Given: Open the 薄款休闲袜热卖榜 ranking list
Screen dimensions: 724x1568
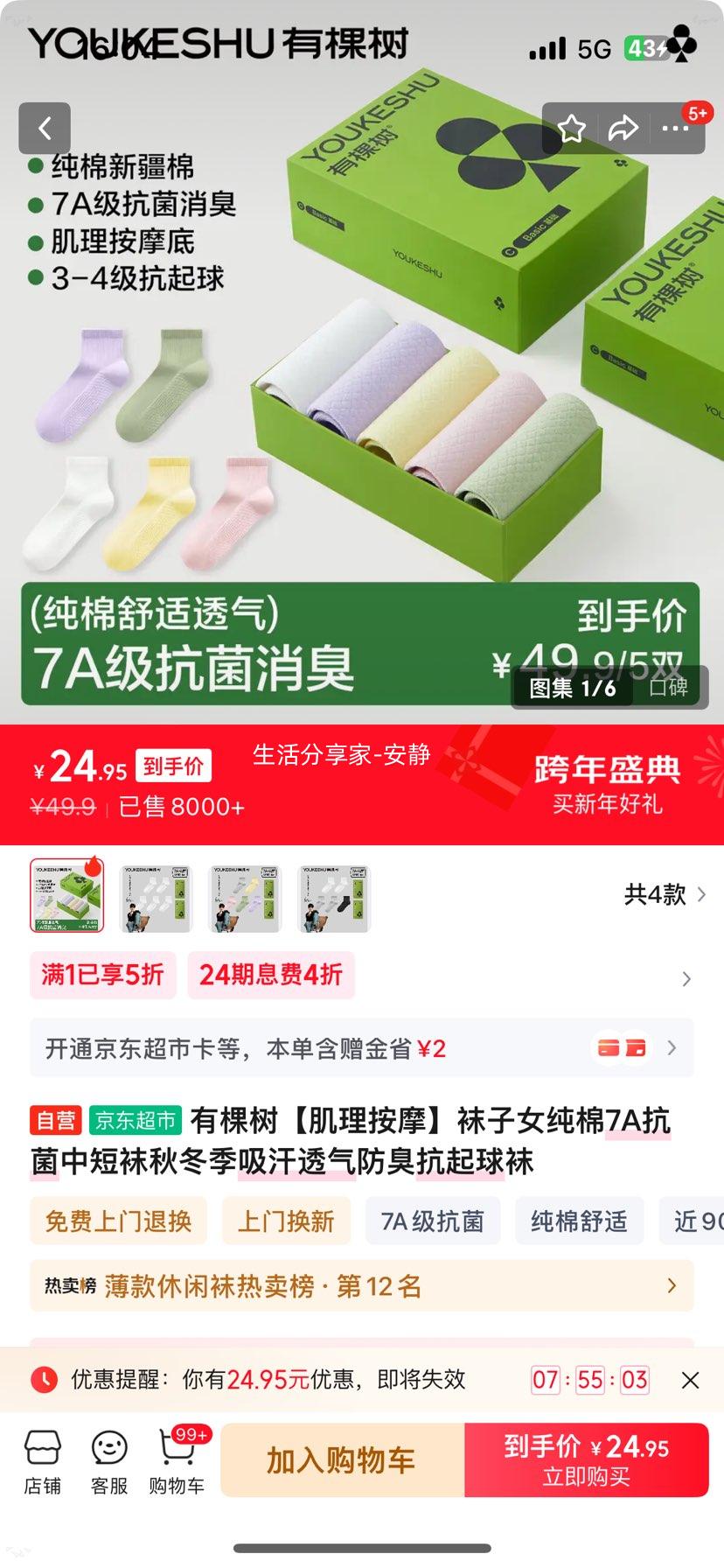Looking at the screenshot, I should [350, 1285].
